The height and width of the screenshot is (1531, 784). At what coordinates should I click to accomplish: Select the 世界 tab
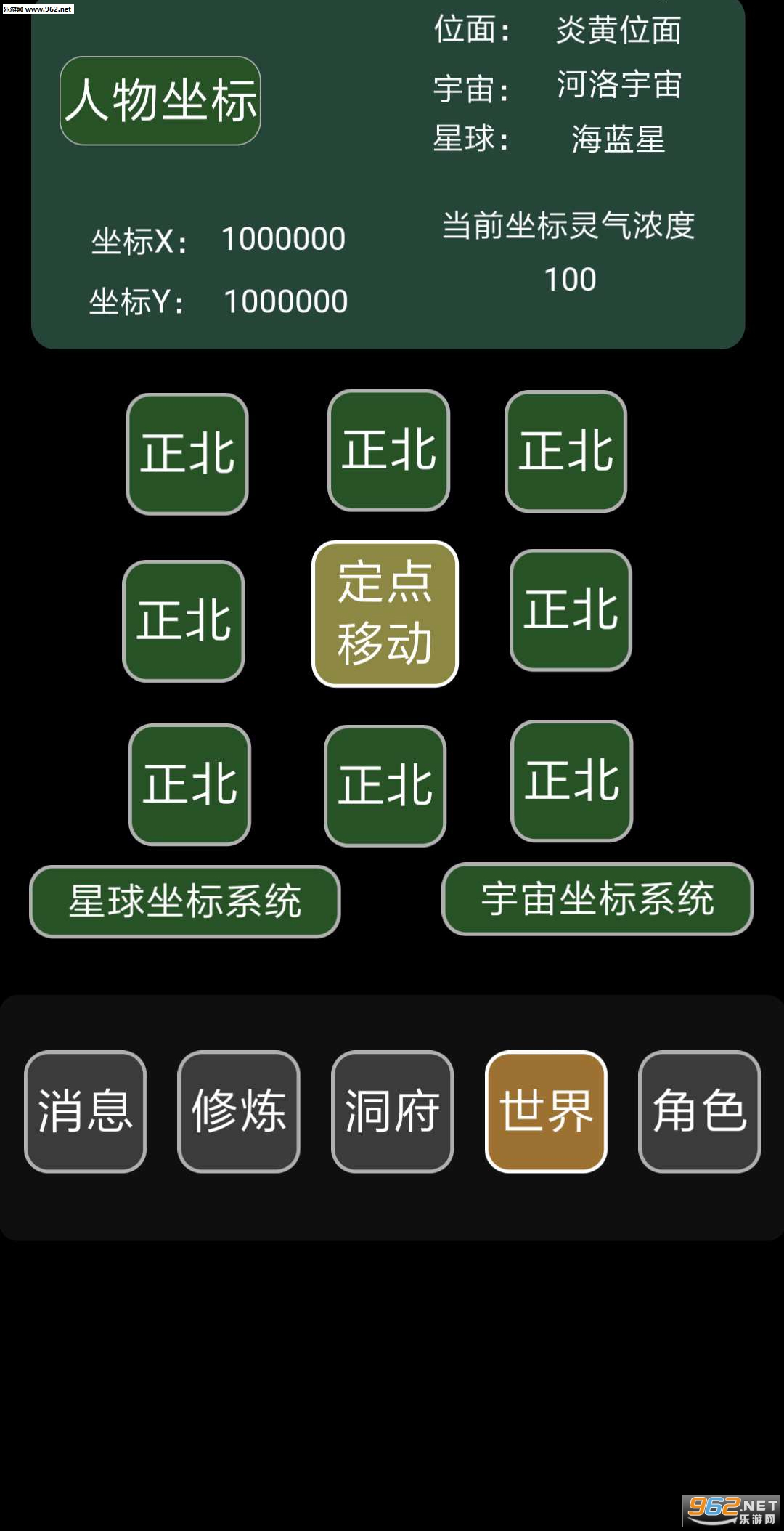(546, 1111)
